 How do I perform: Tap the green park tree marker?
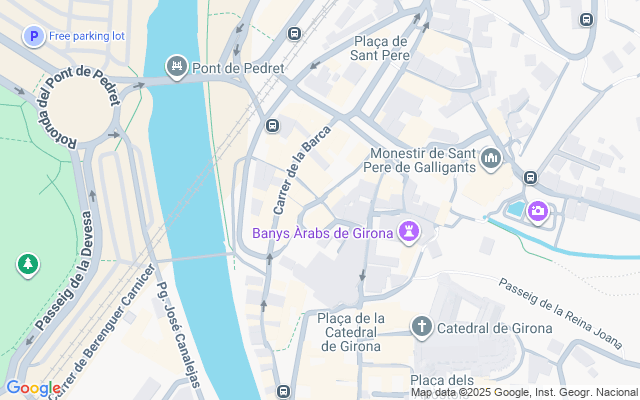pyautogui.click(x=27, y=264)
